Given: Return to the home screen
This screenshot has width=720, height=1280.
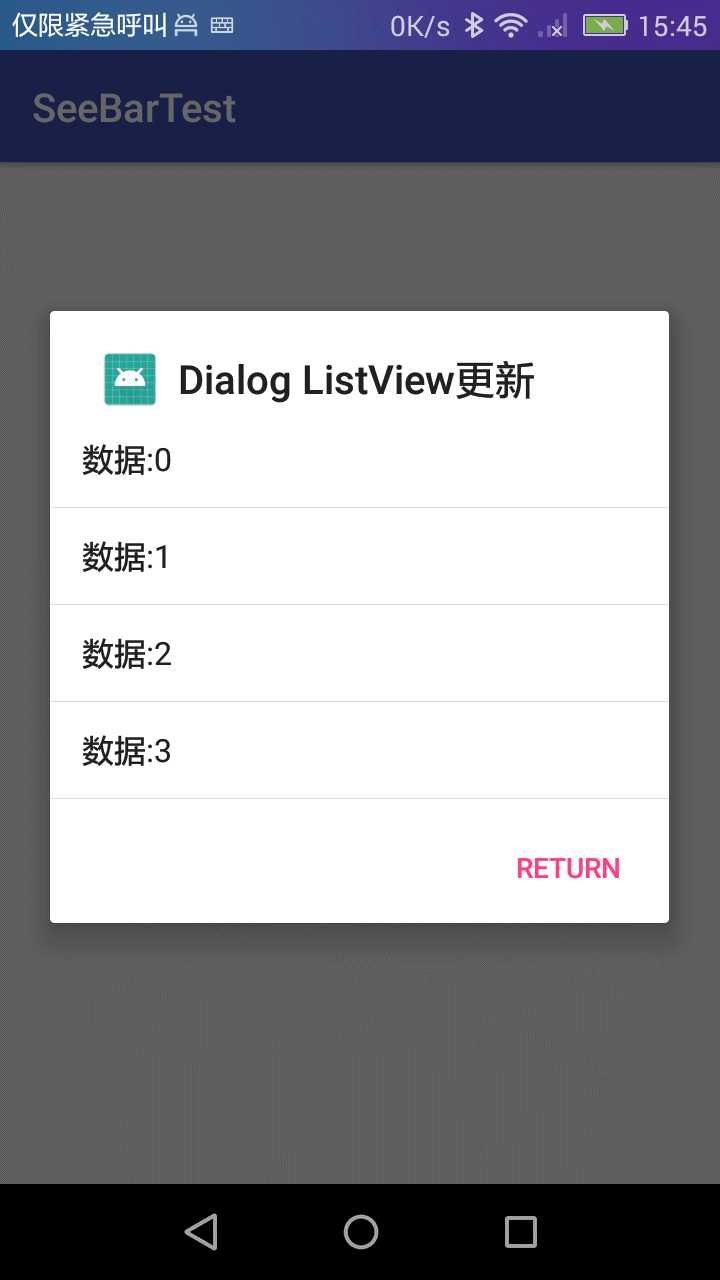Looking at the screenshot, I should 360,1231.
